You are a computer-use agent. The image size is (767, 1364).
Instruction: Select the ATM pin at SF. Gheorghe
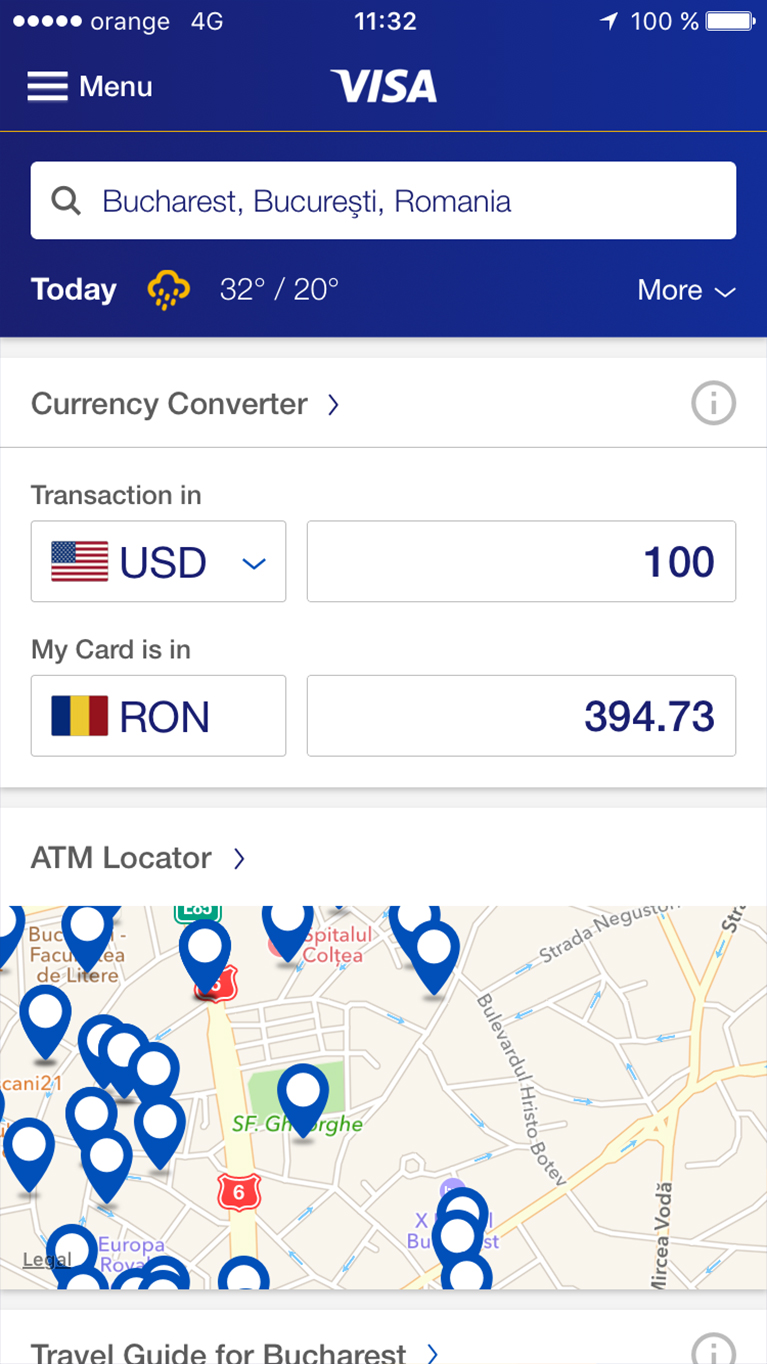303,1095
